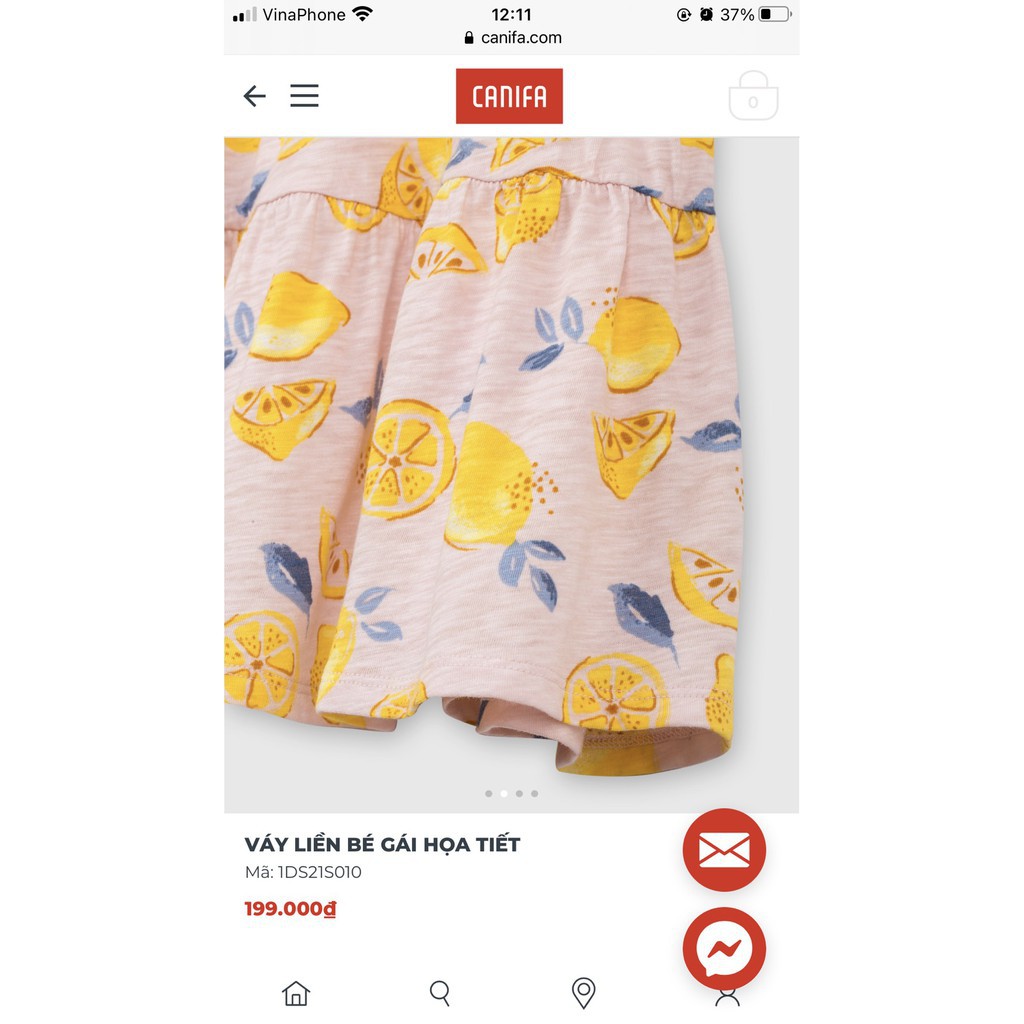Open the search tab
The width and height of the screenshot is (1024, 1024).
[x=440, y=993]
